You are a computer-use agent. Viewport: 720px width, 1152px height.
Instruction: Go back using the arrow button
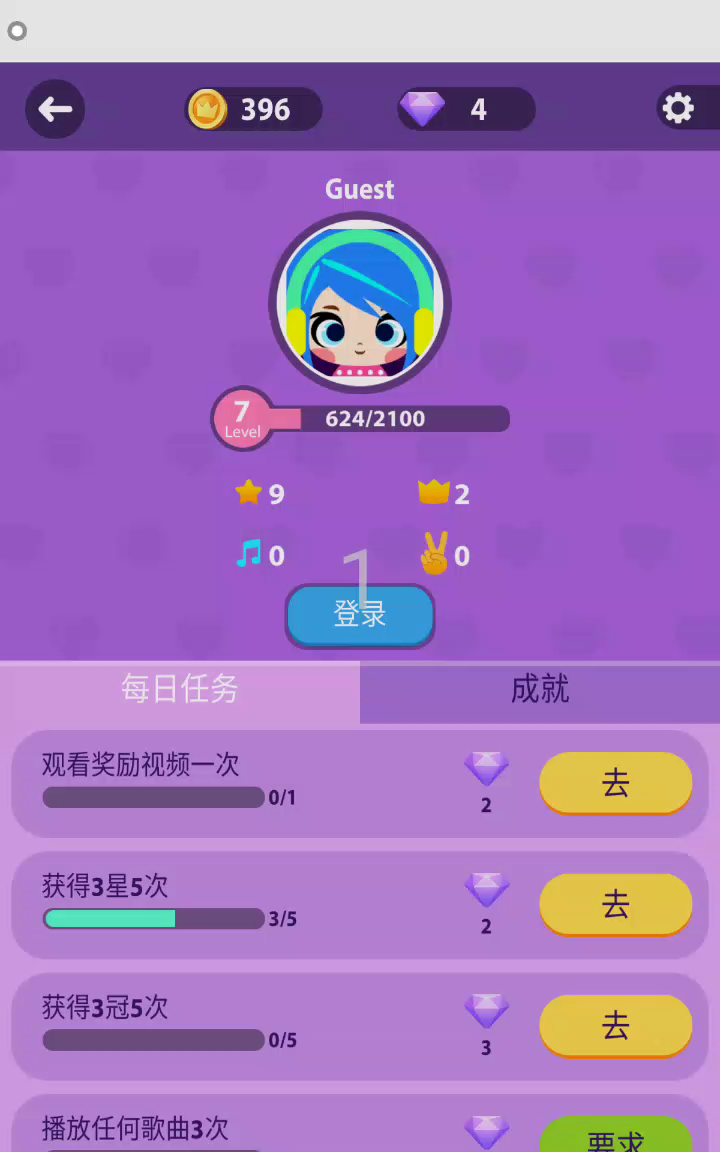coord(55,109)
